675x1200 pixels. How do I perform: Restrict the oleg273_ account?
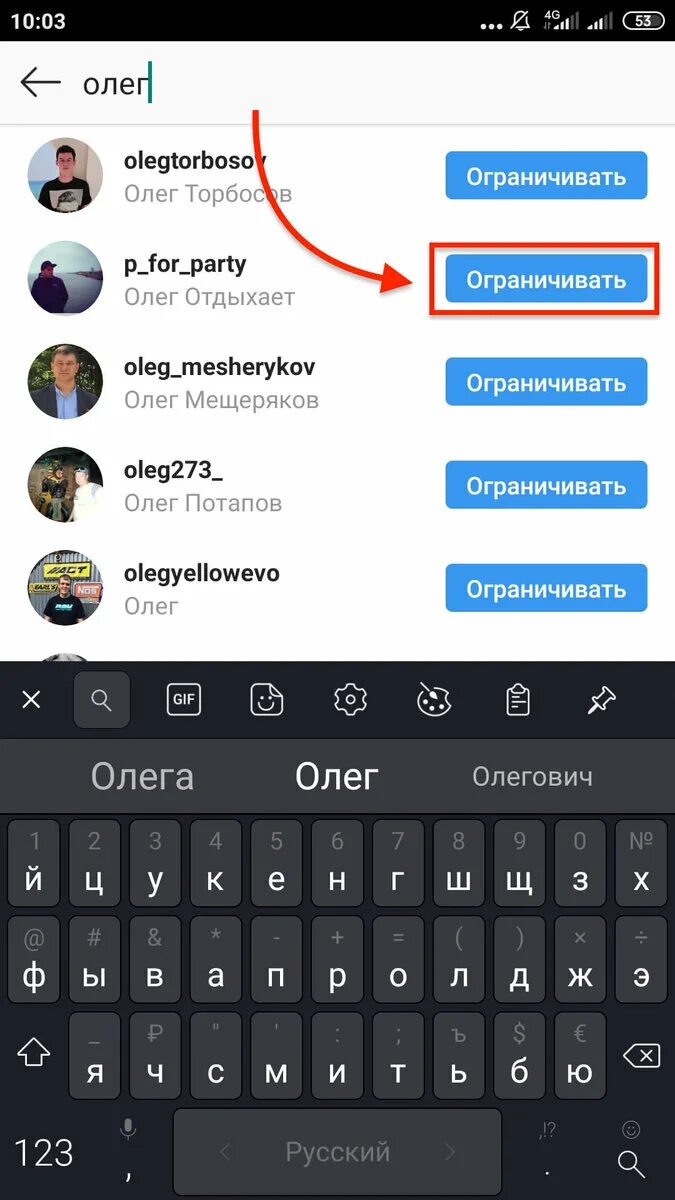point(546,486)
